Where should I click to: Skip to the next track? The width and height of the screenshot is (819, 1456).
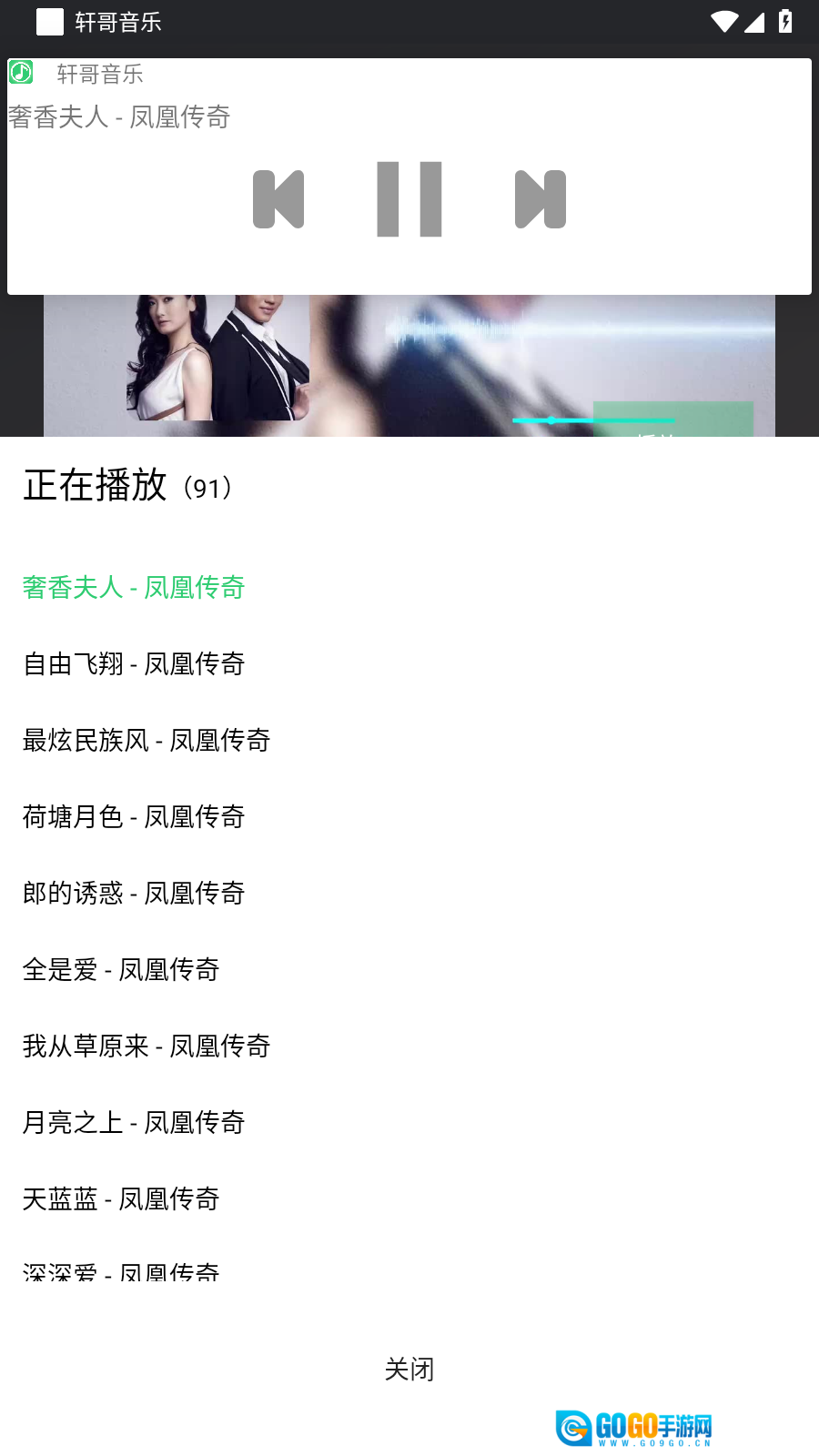pos(541,199)
